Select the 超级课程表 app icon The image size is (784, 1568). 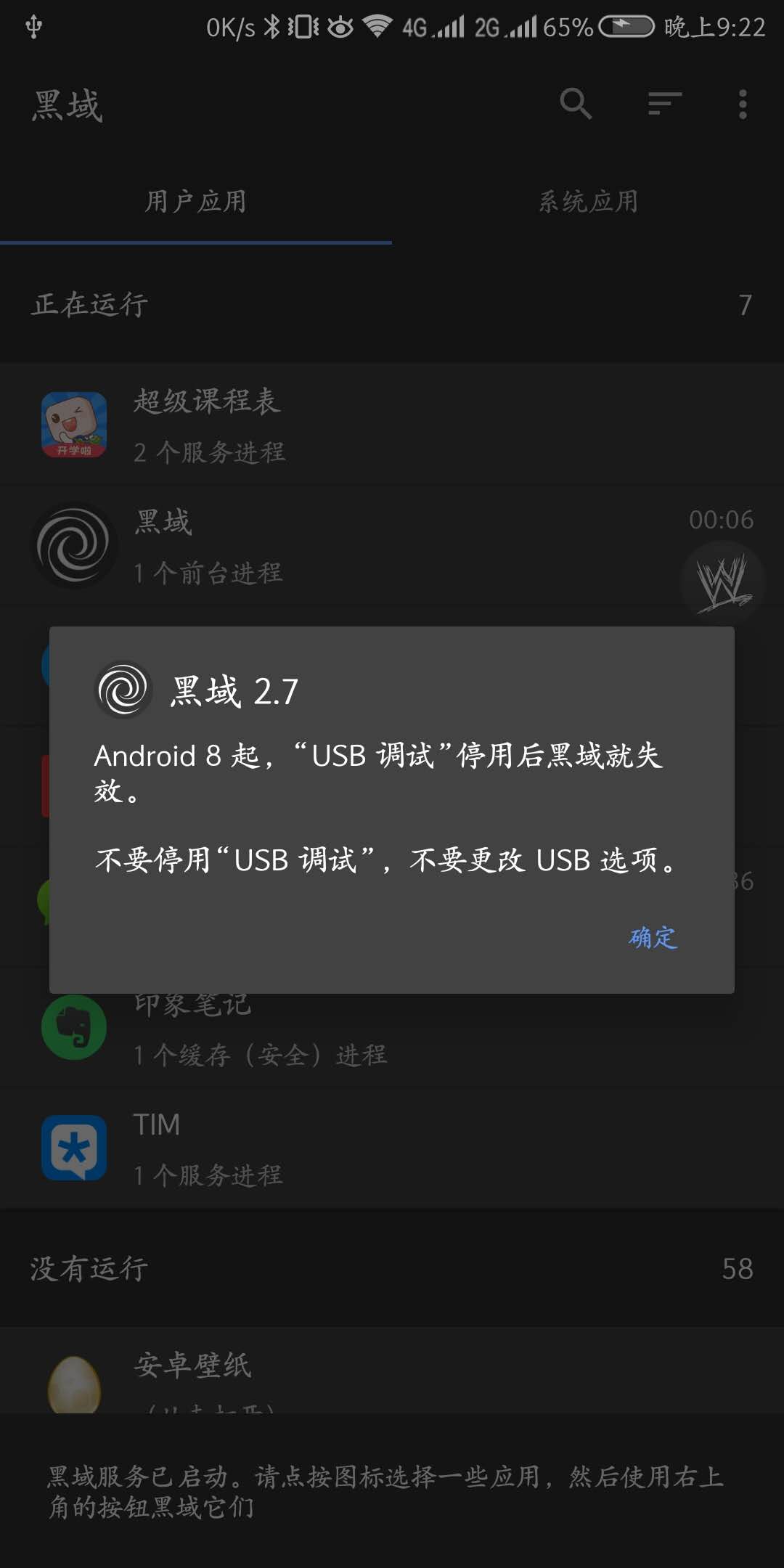[x=73, y=425]
